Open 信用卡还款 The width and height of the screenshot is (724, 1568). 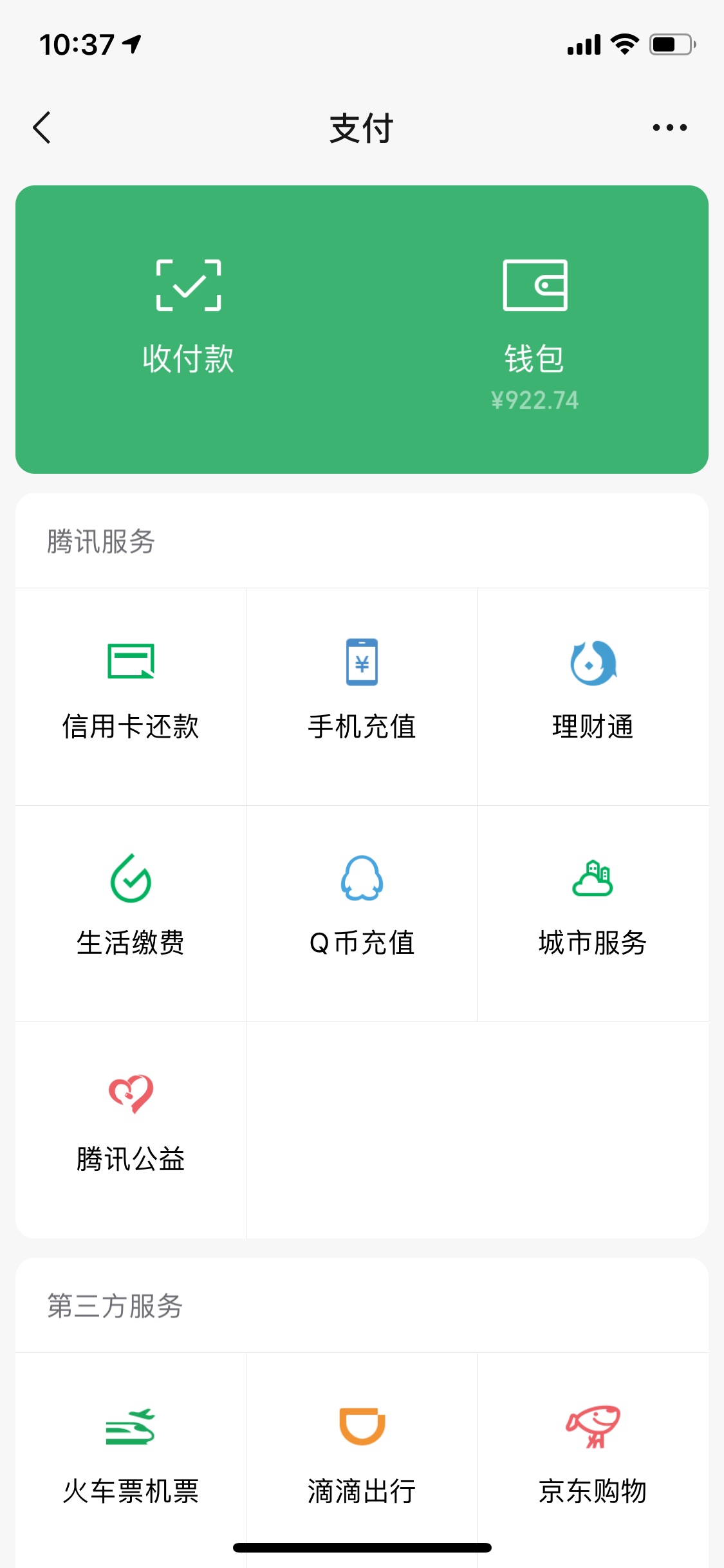(131, 696)
